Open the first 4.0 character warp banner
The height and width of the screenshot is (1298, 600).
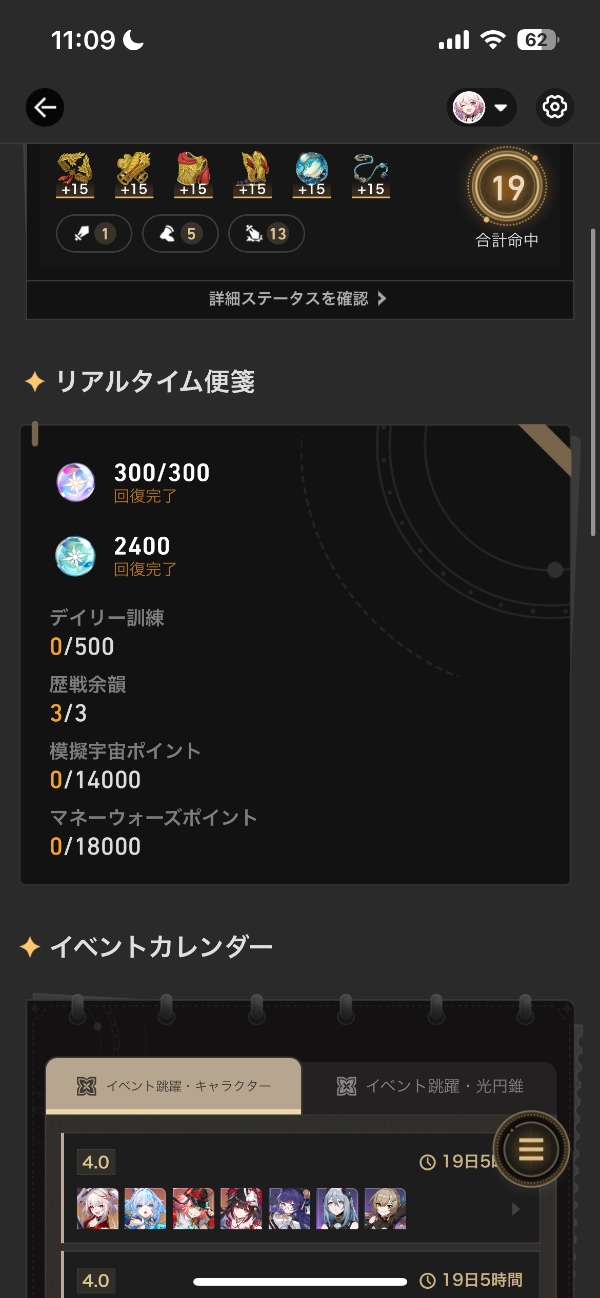point(300,1189)
